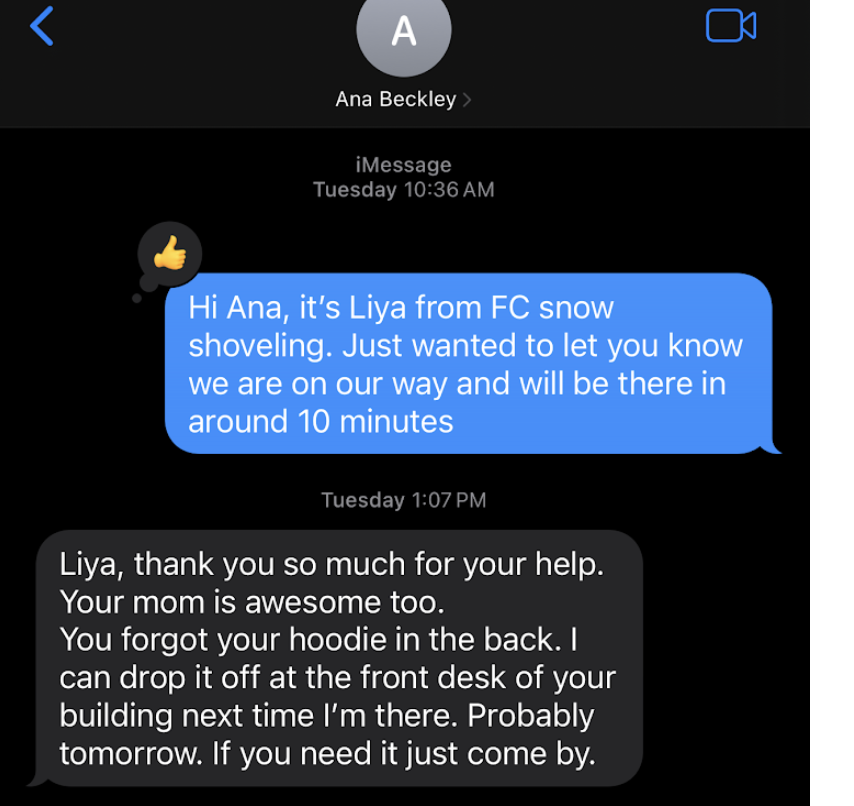854x806 pixels.
Task: Start a FaceTime video call
Action: pos(730,26)
